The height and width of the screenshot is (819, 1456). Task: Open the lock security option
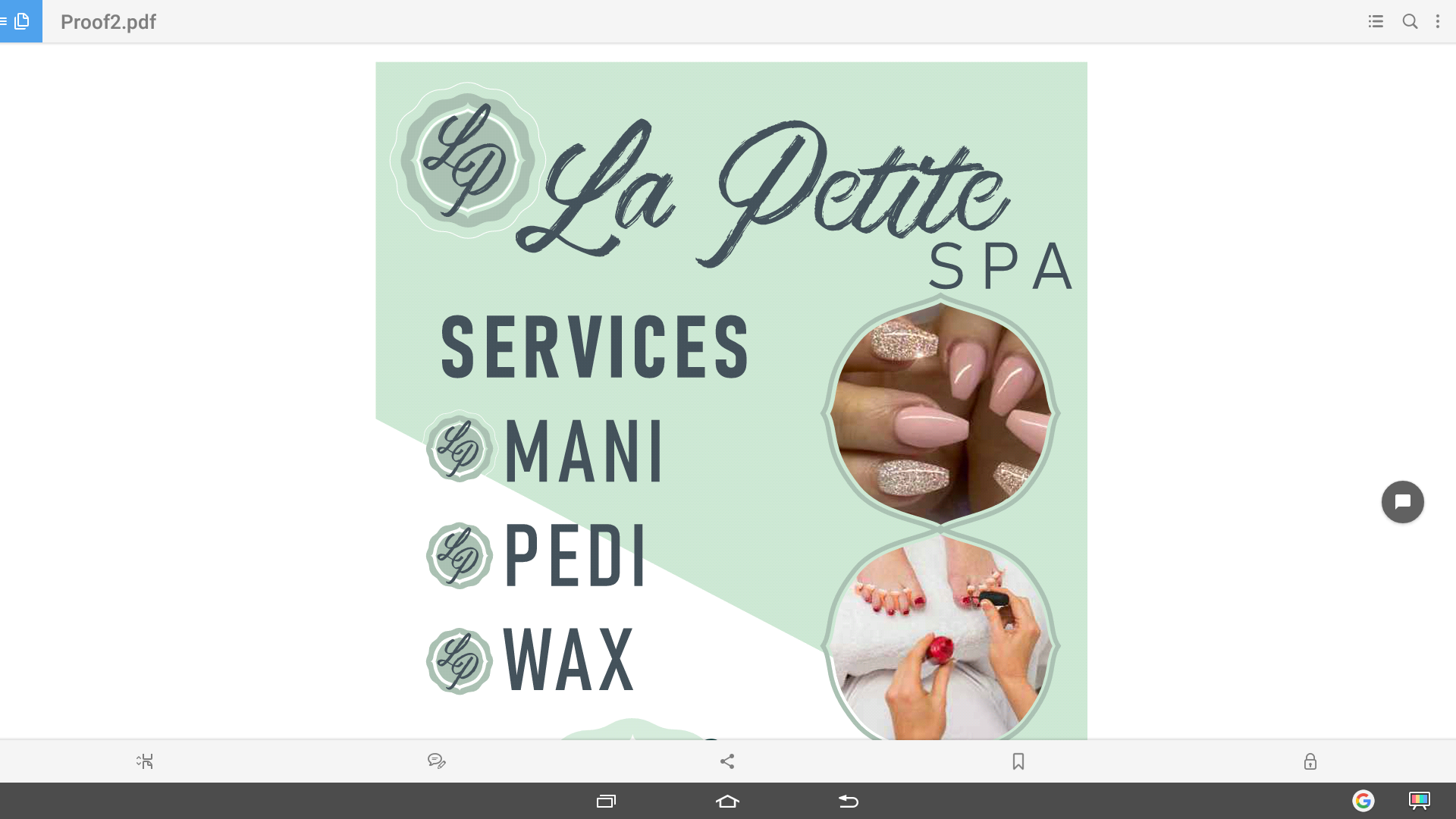[x=1310, y=761]
